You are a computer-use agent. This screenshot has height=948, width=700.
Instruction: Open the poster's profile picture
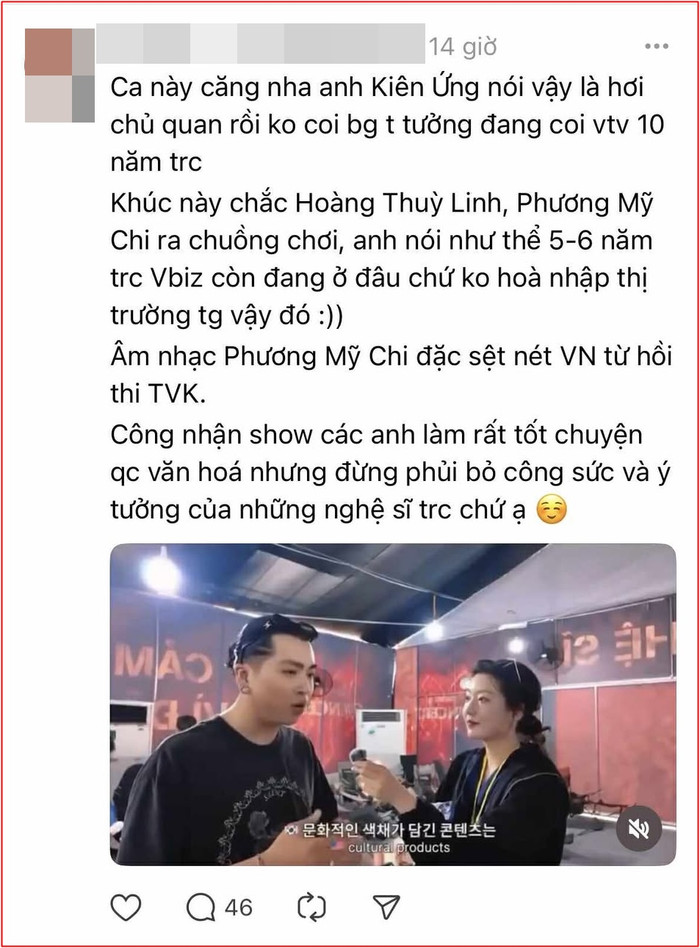click(59, 76)
